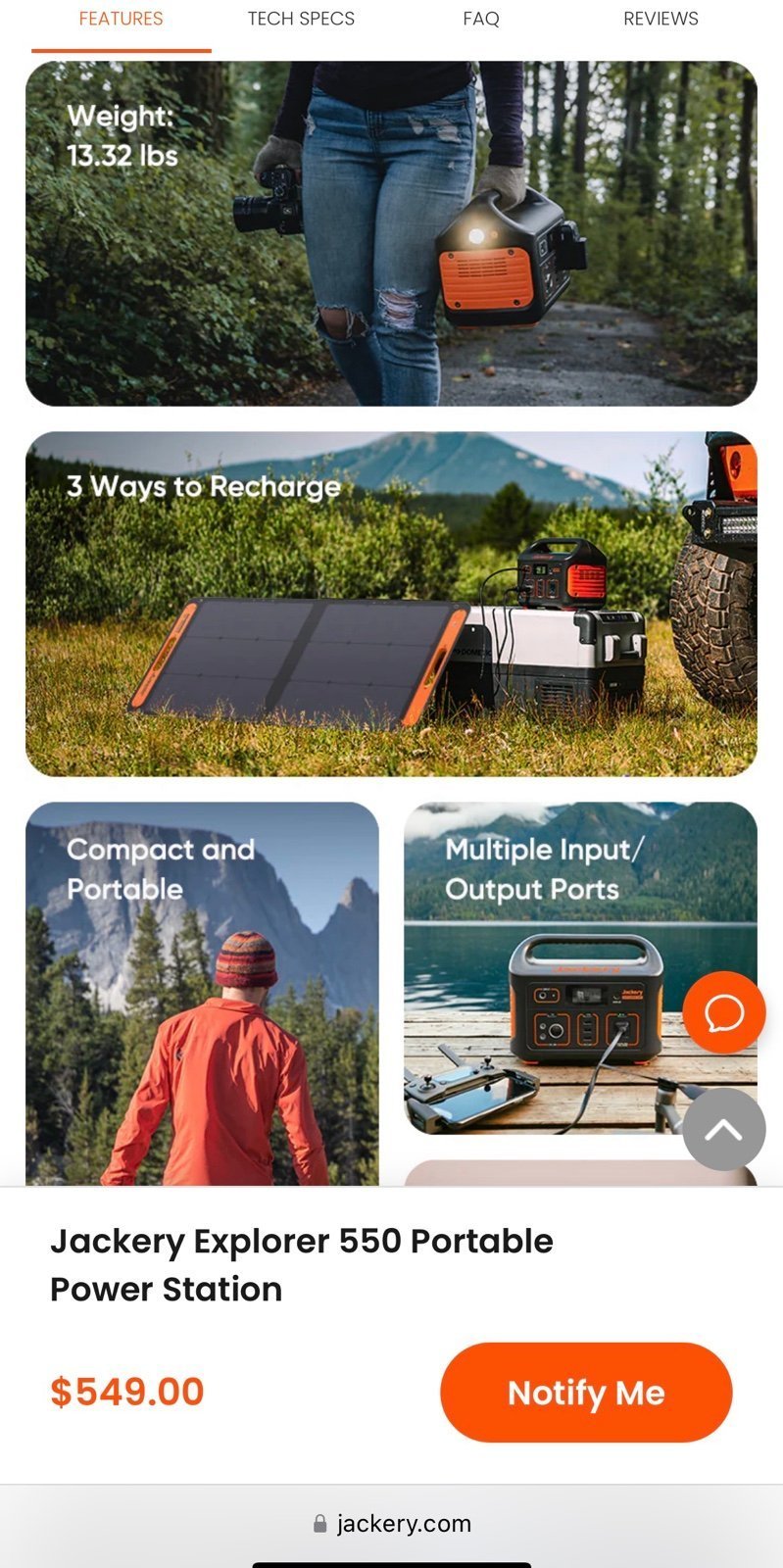Select the Features tab
The height and width of the screenshot is (1568, 783).
121,19
